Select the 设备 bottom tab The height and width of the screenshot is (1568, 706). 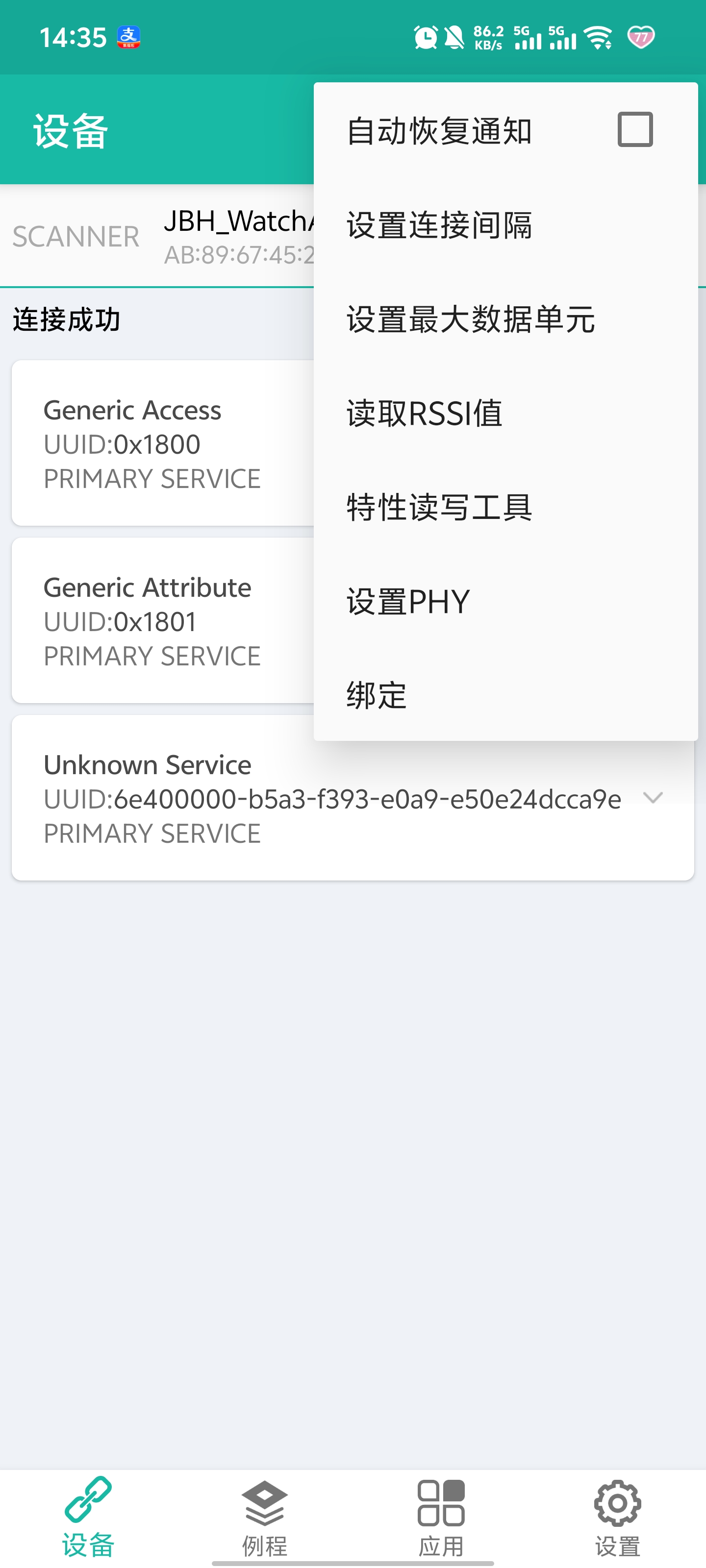88,1518
